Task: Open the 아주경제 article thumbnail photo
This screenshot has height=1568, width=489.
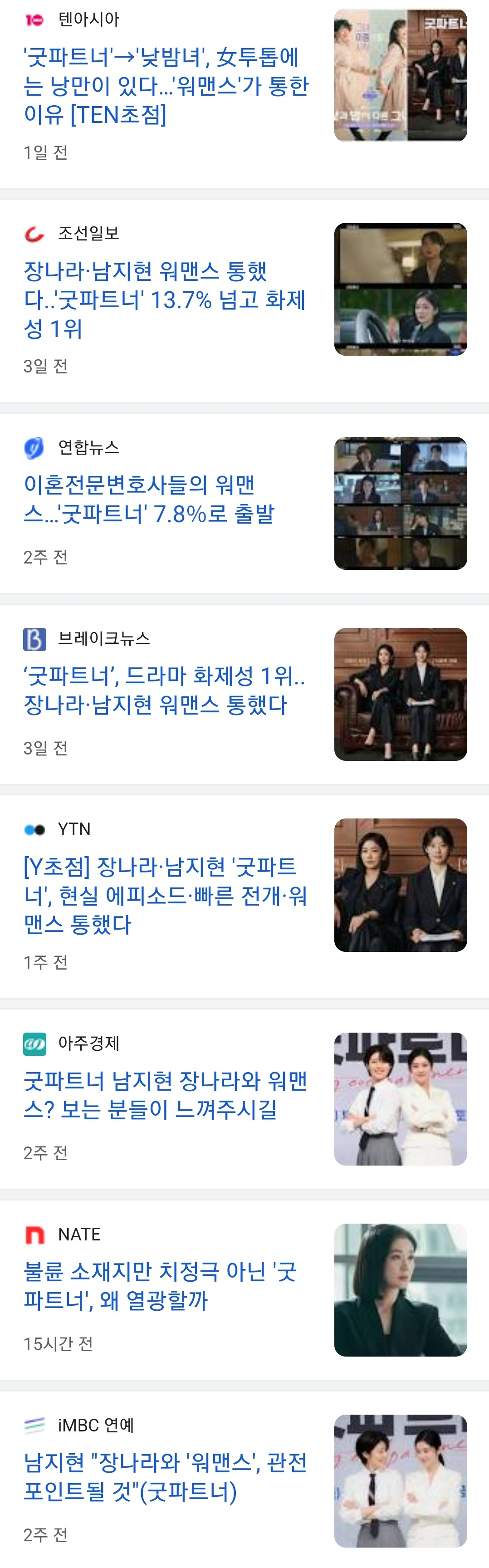Action: 400,1099
